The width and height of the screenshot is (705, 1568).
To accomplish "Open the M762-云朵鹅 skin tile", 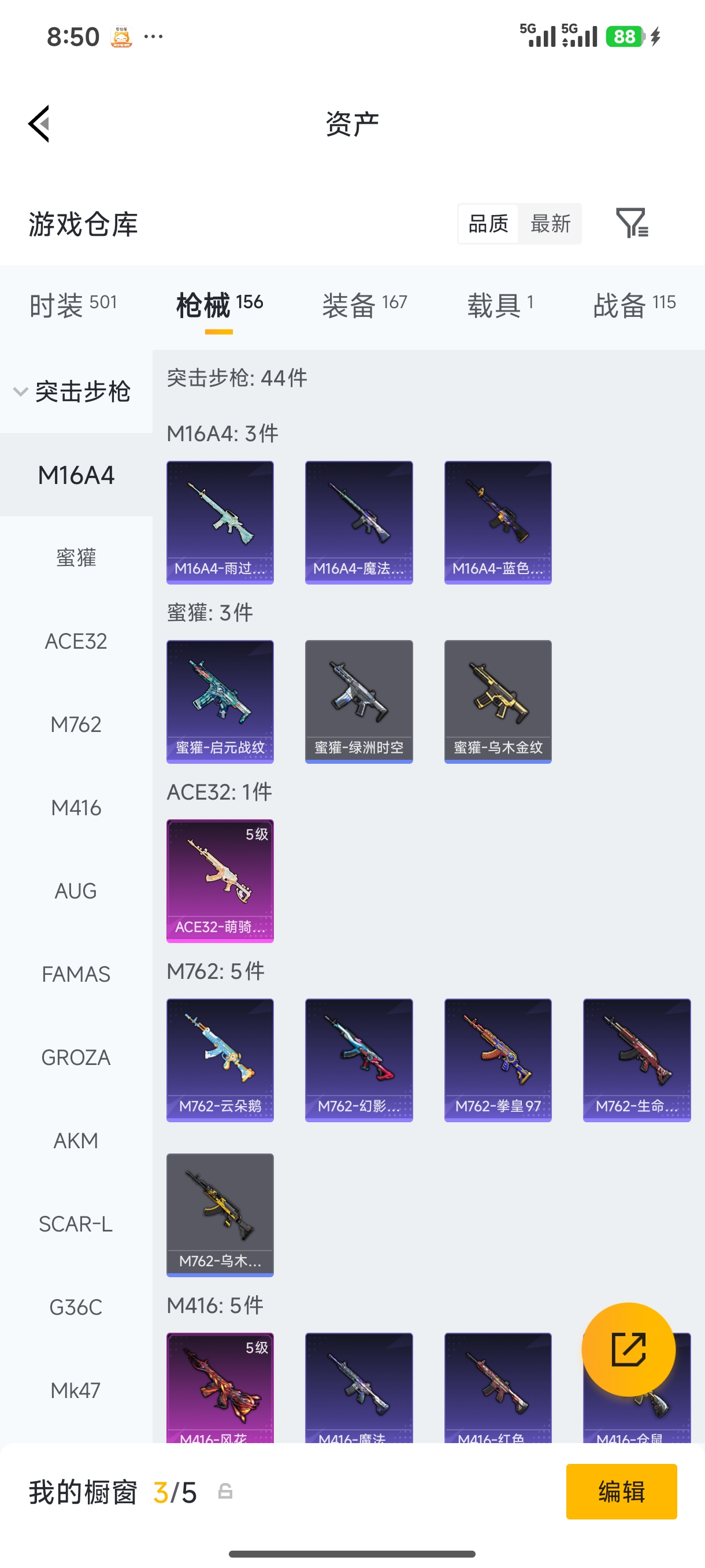I will click(220, 1060).
